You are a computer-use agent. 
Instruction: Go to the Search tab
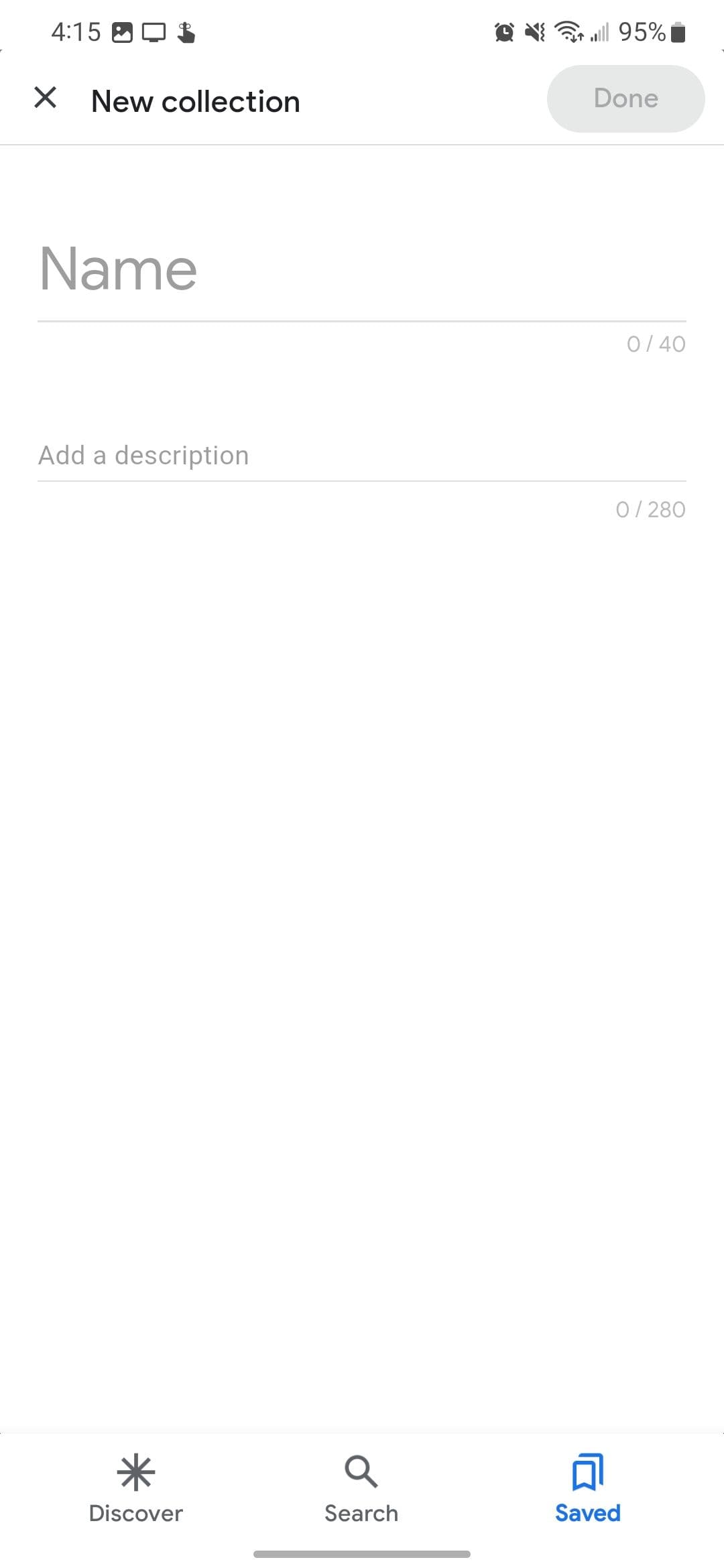(x=361, y=1489)
